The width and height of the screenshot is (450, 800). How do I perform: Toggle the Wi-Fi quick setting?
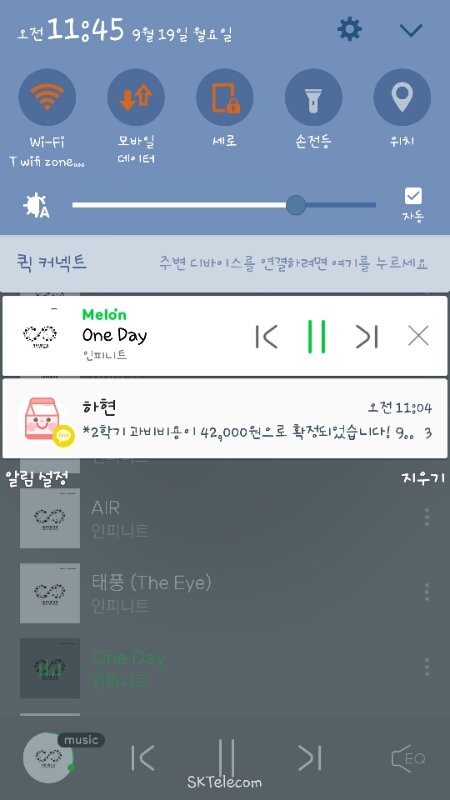(x=47, y=97)
